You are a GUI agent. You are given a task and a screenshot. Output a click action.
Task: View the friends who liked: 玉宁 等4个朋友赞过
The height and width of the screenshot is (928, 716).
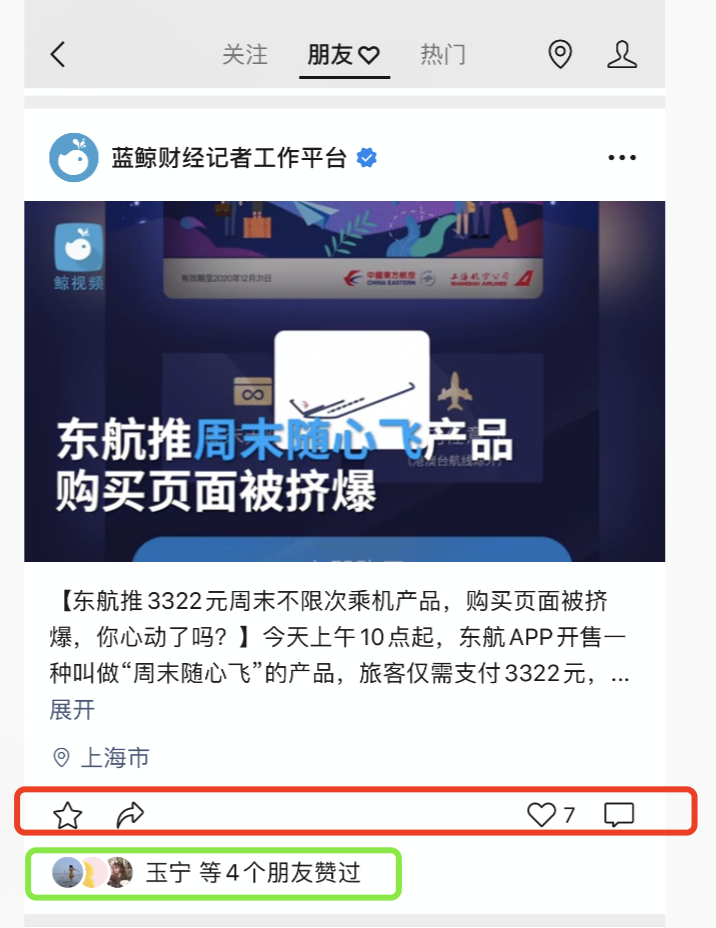point(252,873)
